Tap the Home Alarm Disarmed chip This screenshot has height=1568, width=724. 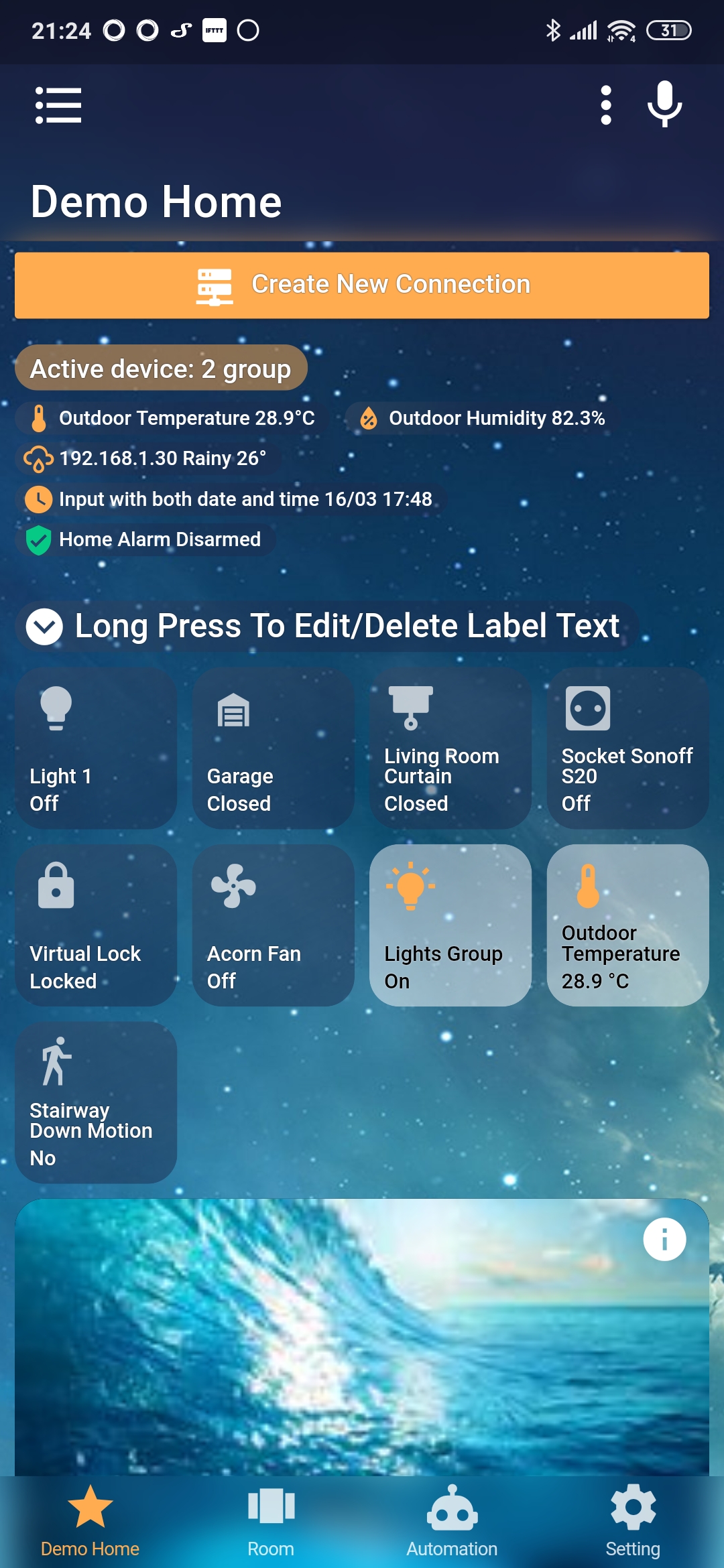click(145, 539)
